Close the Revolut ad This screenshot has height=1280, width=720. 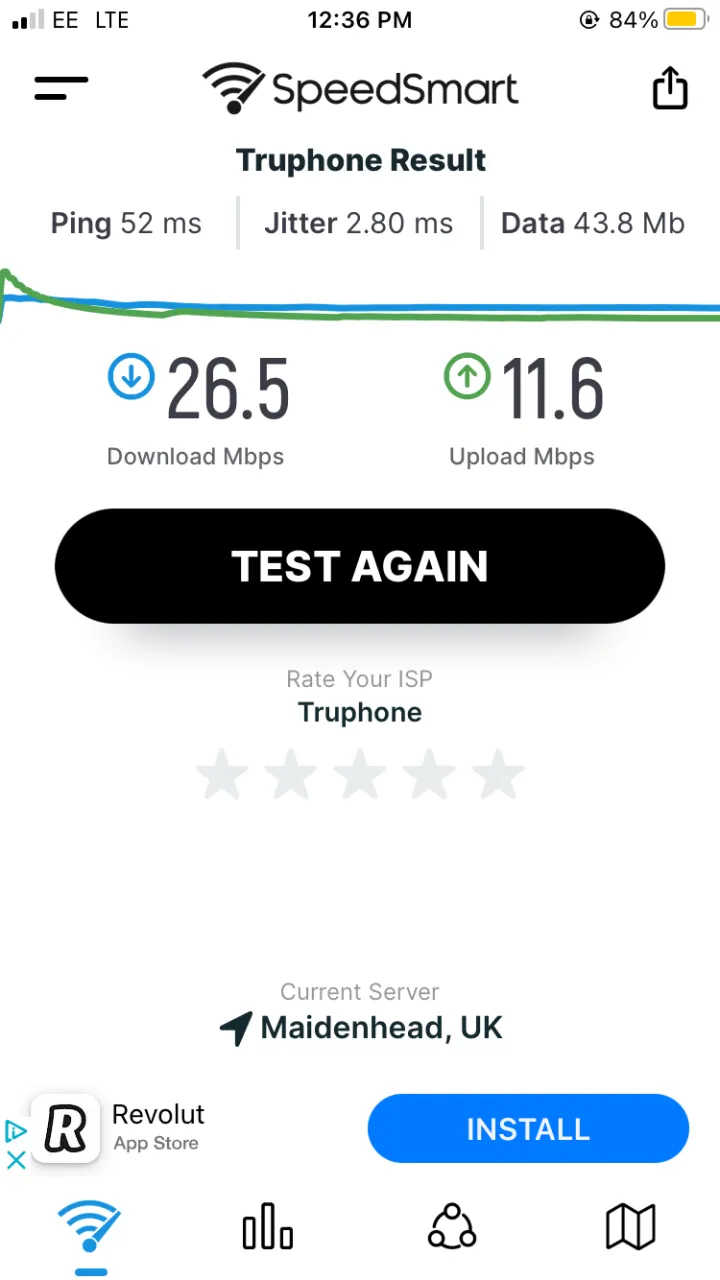[x=16, y=1161]
